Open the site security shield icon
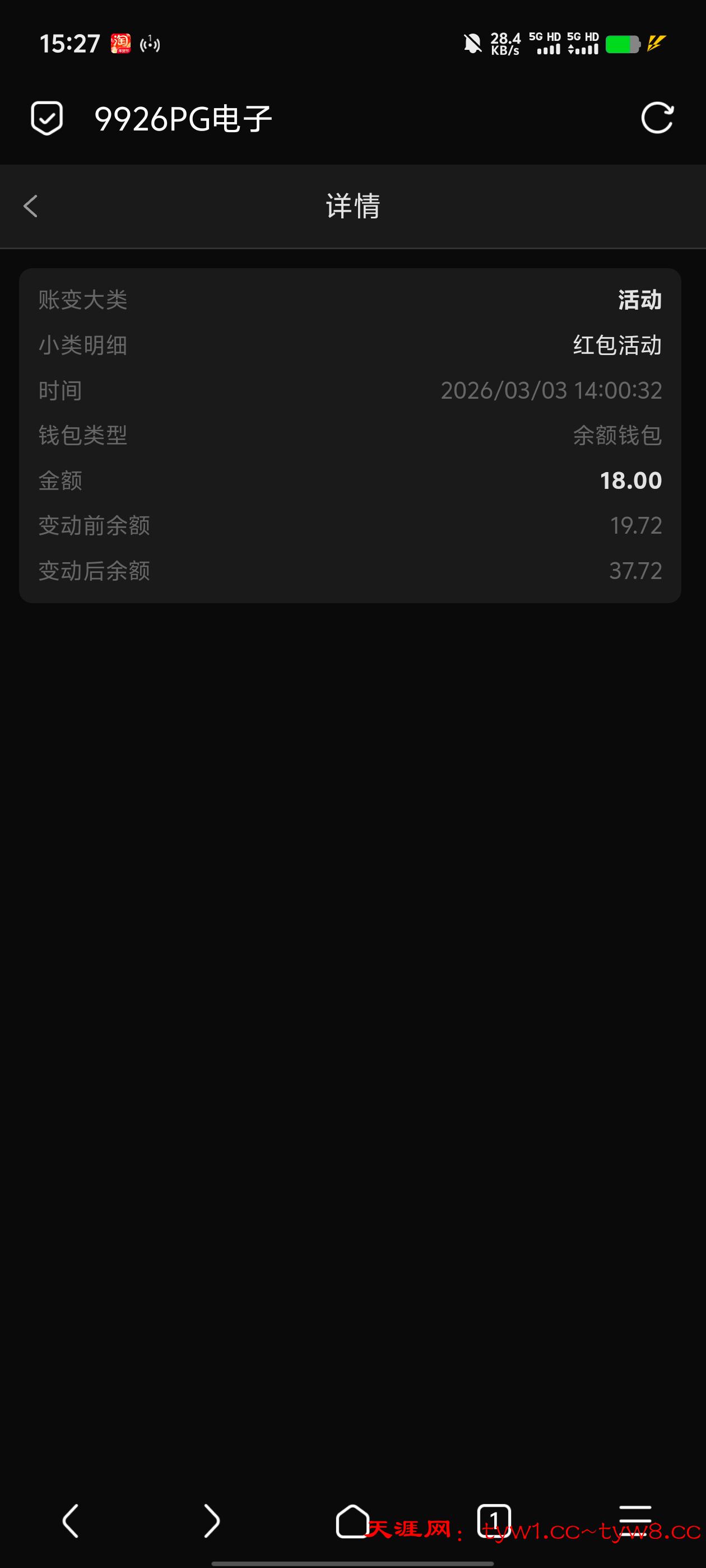706x1568 pixels. (x=47, y=118)
